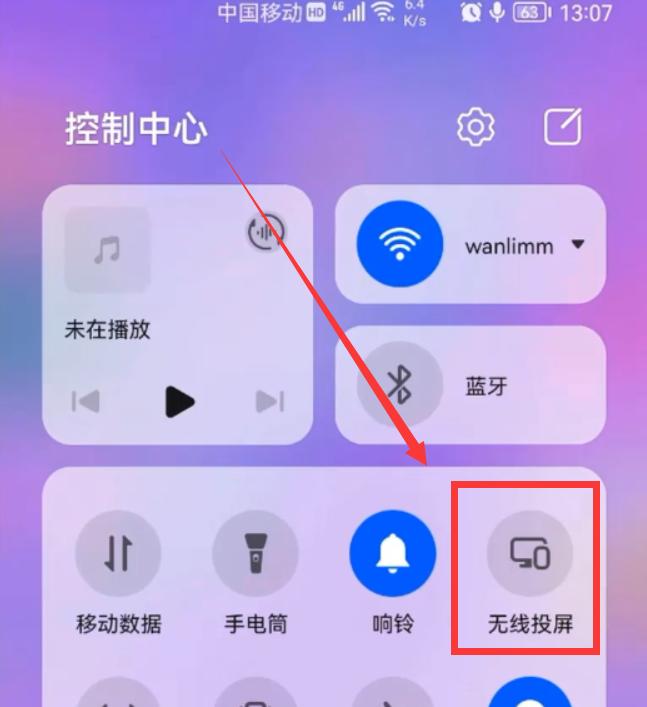Open the control center settings gear
Image resolution: width=647 pixels, height=707 pixels.
pyautogui.click(x=476, y=128)
